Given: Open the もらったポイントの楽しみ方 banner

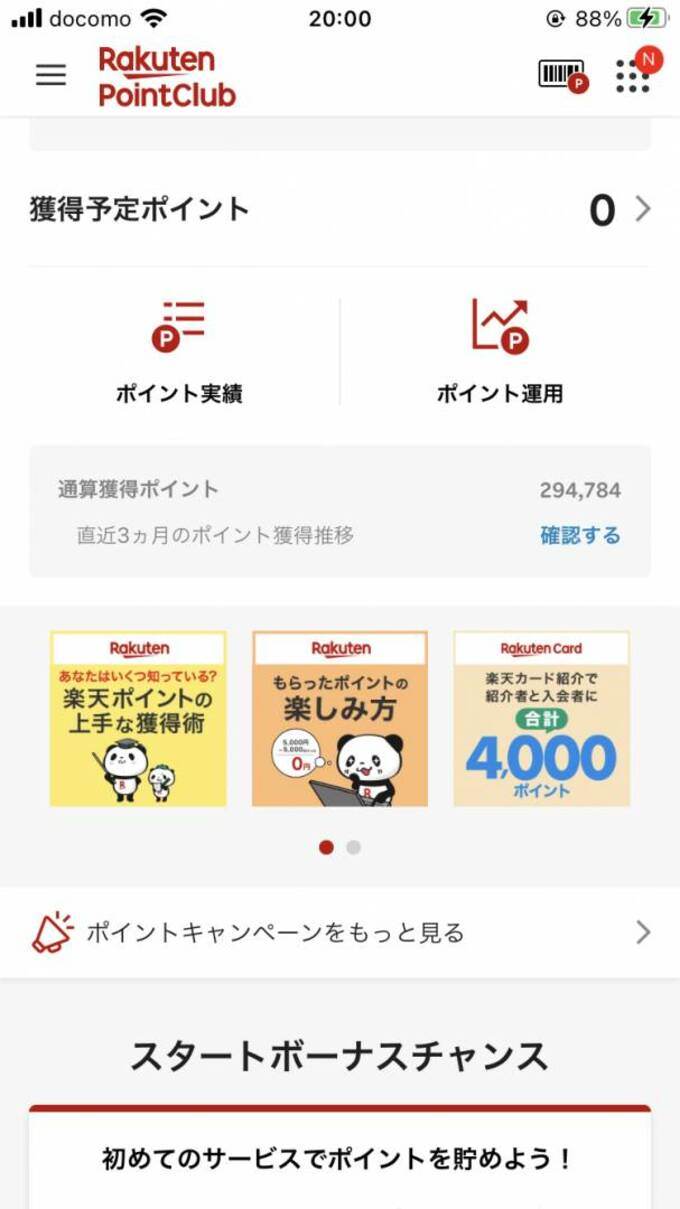Looking at the screenshot, I should (x=340, y=718).
